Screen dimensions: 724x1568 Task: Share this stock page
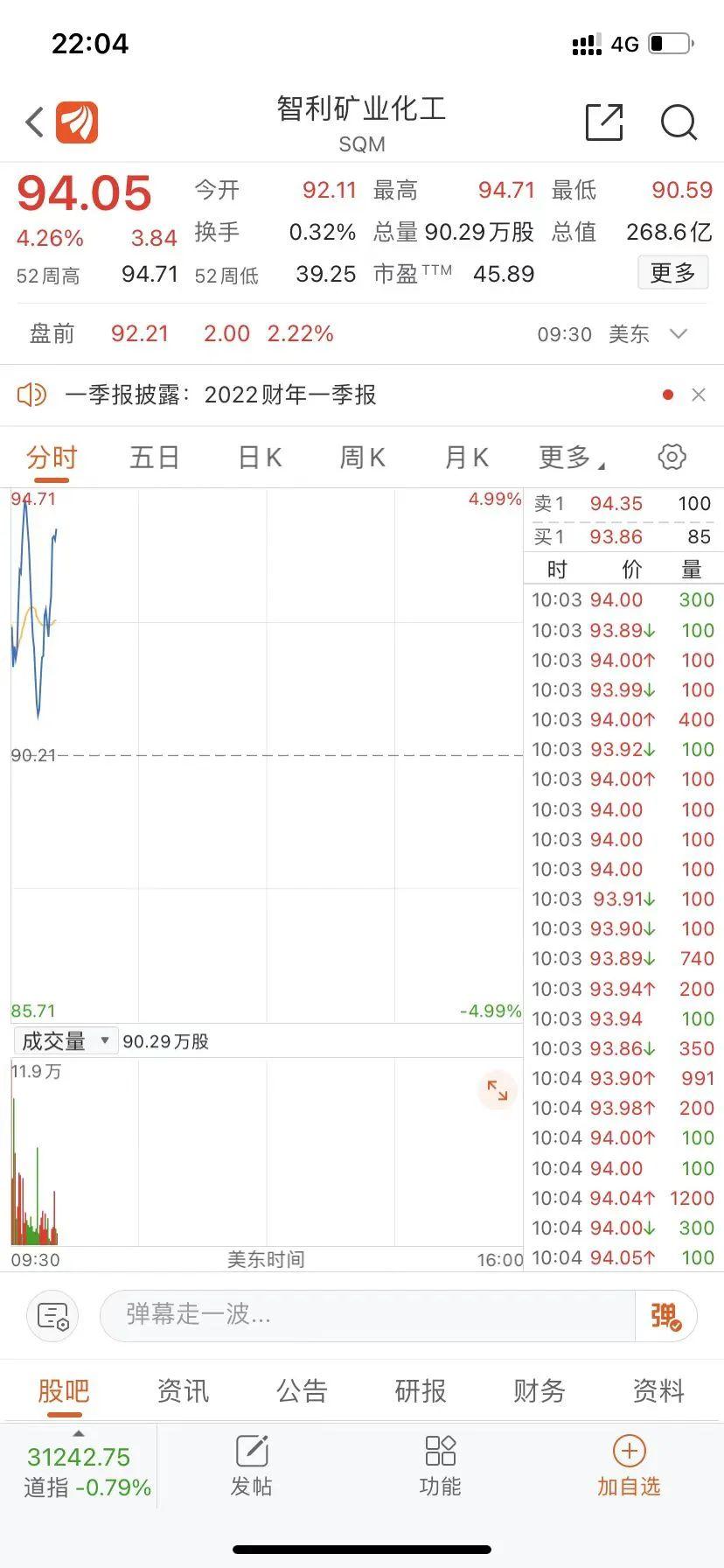tap(604, 122)
